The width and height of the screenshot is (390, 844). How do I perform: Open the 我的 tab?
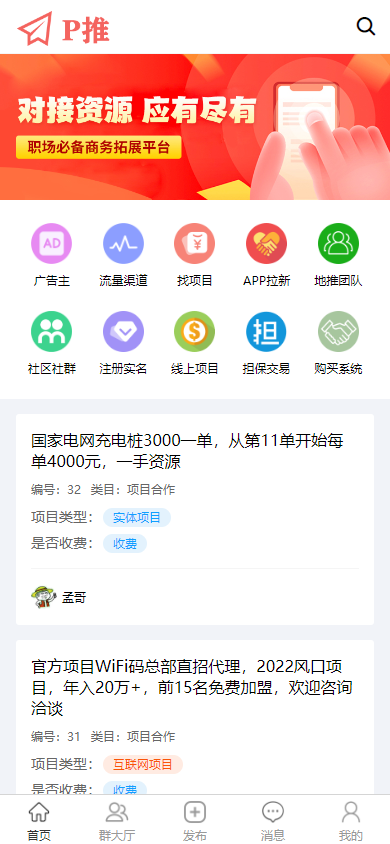pos(351,821)
